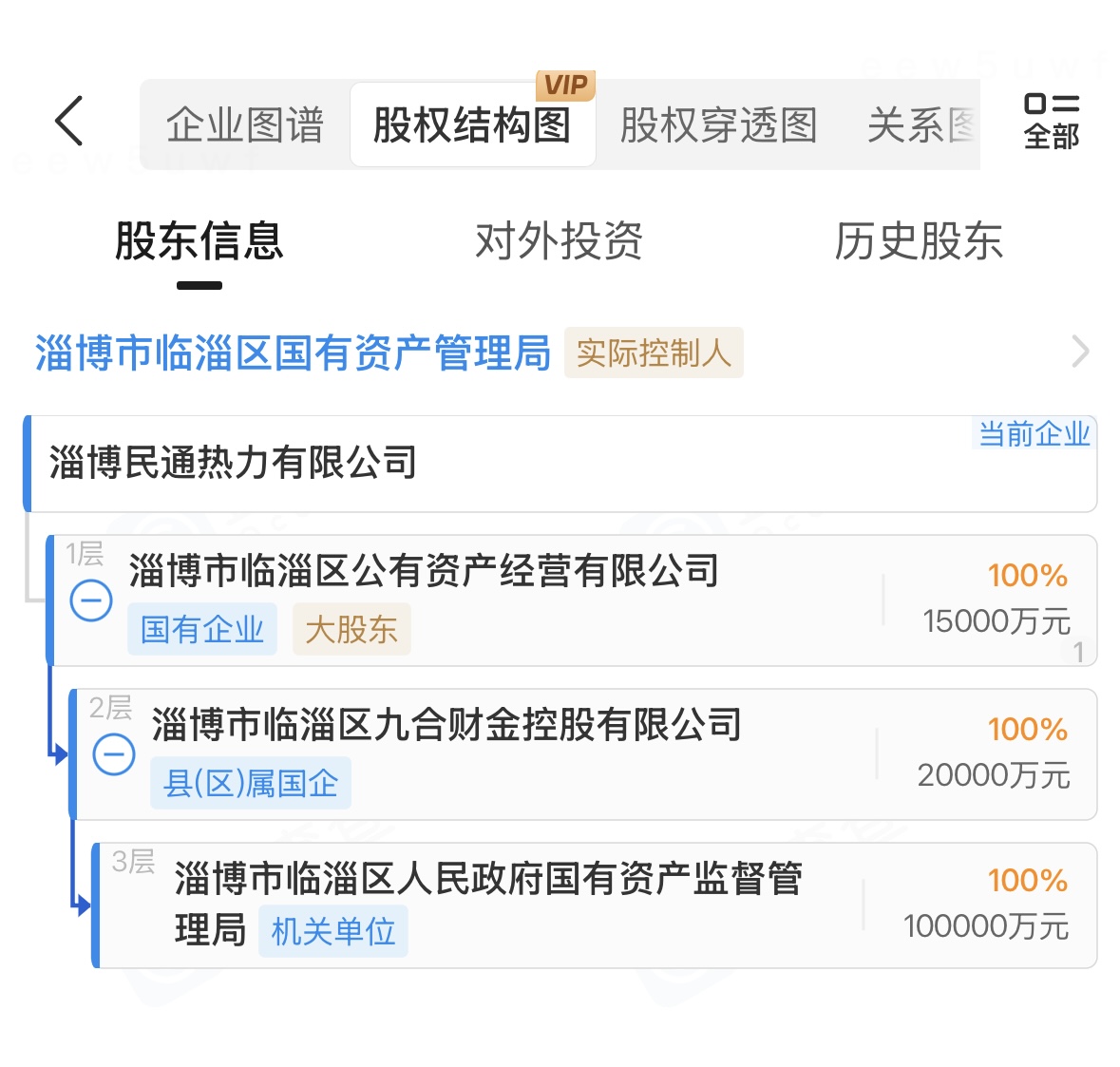Go back using the top-left arrow
The image size is (1120, 1067).
coord(69,121)
